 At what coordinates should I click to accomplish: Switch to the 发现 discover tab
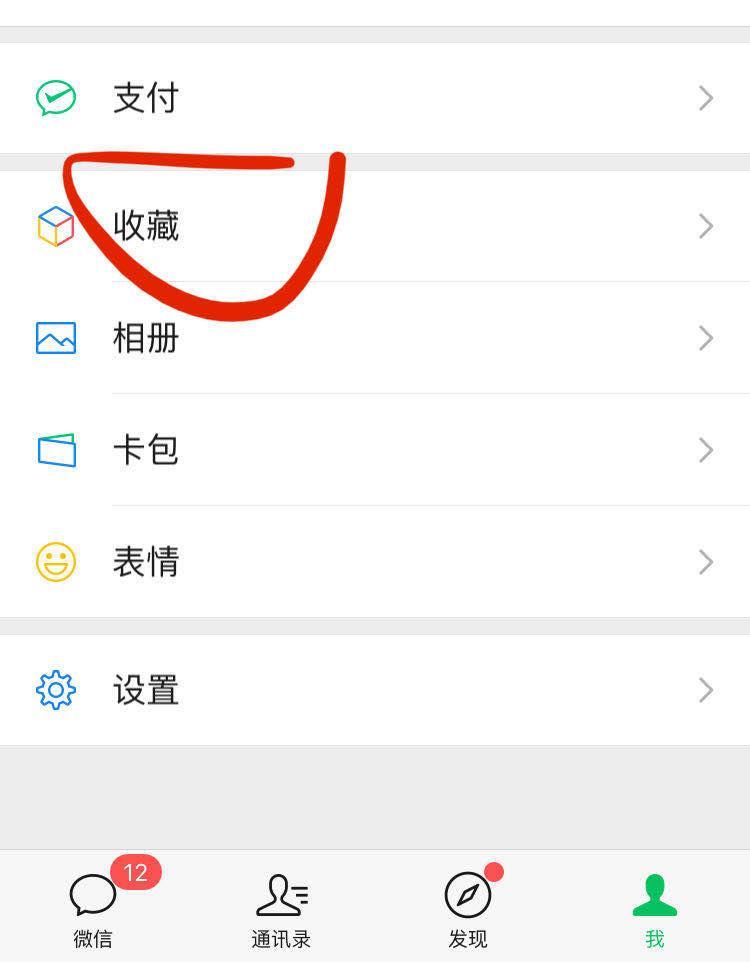tap(468, 907)
